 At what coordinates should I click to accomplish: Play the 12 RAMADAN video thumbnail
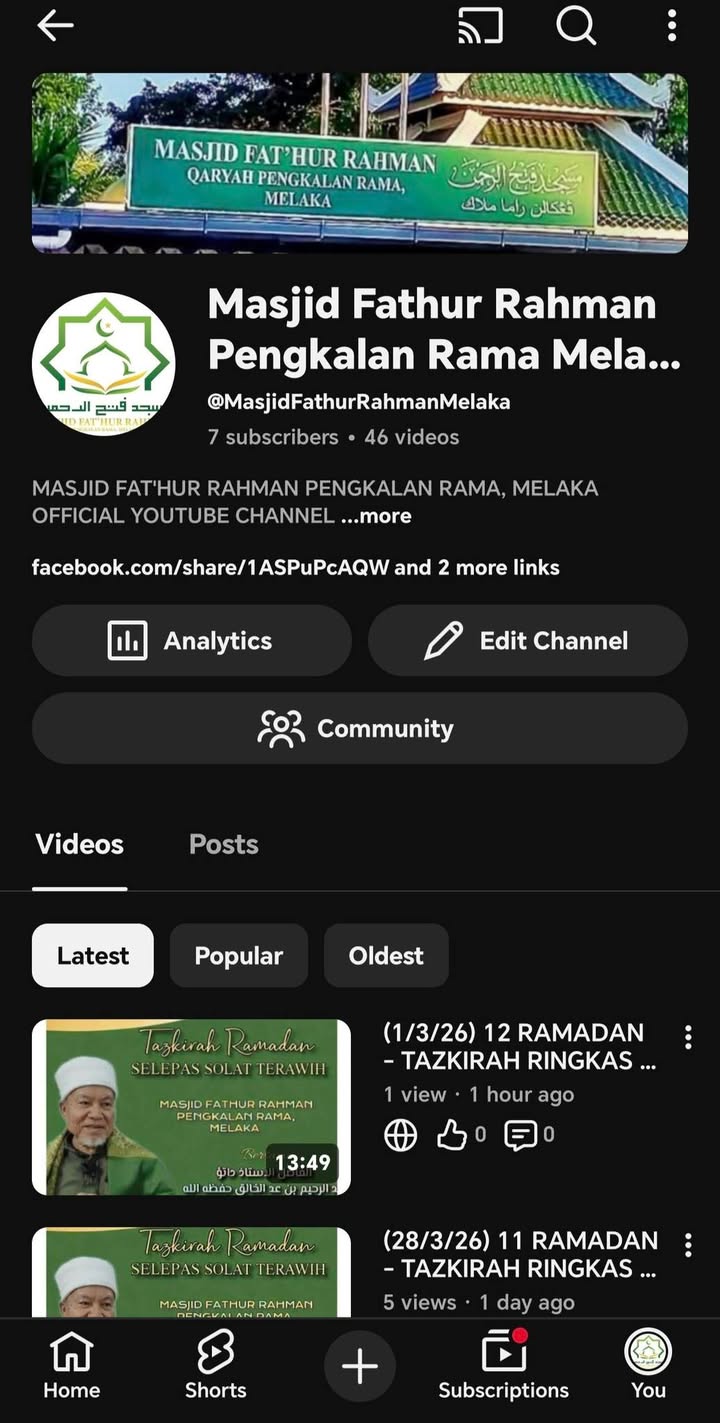coord(190,1107)
